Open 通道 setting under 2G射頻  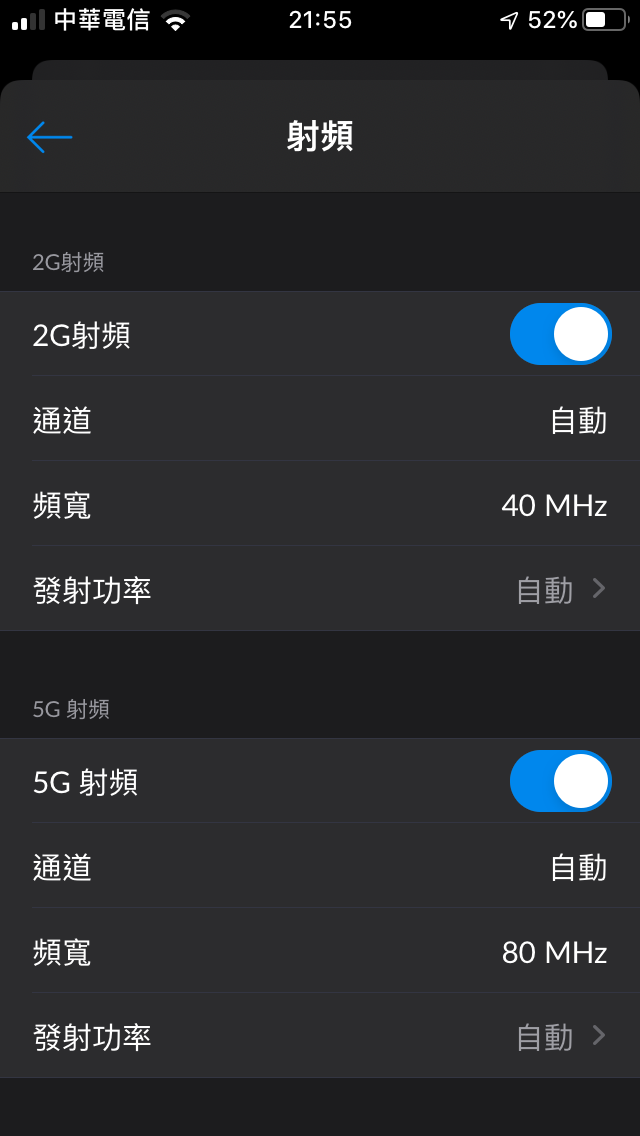[x=320, y=419]
